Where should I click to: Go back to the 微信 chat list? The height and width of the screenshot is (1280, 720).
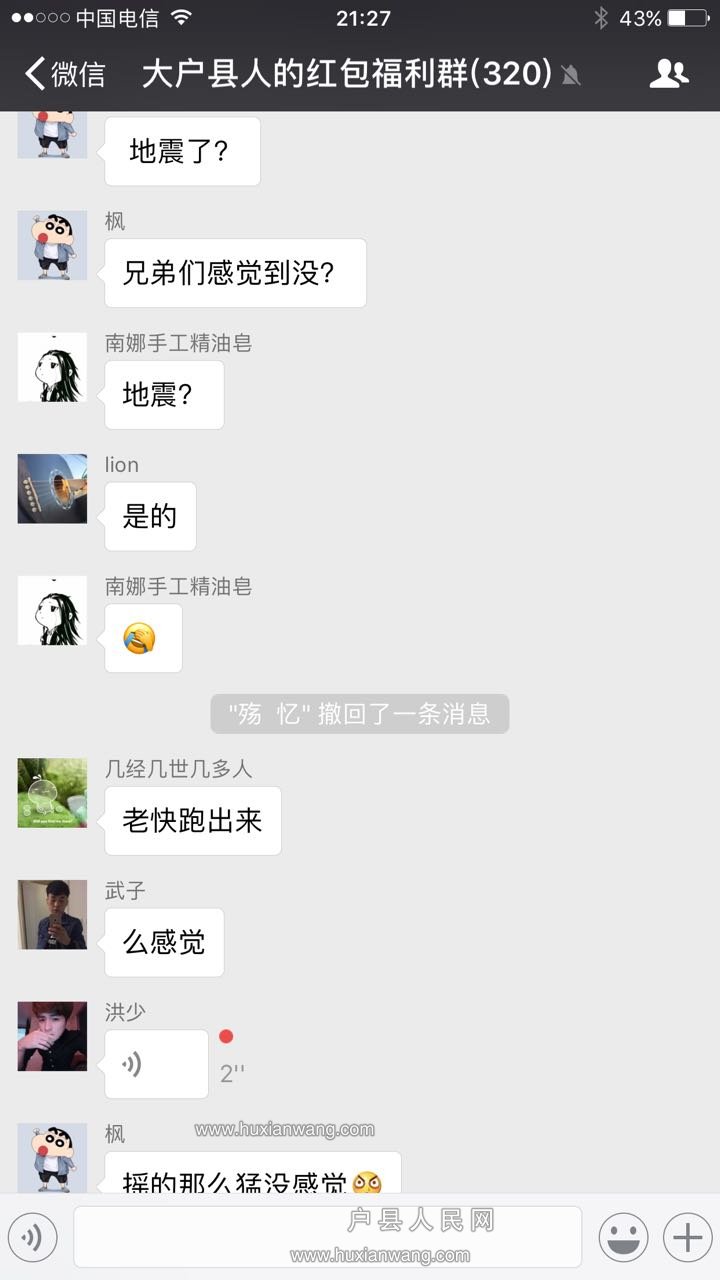pyautogui.click(x=65, y=74)
